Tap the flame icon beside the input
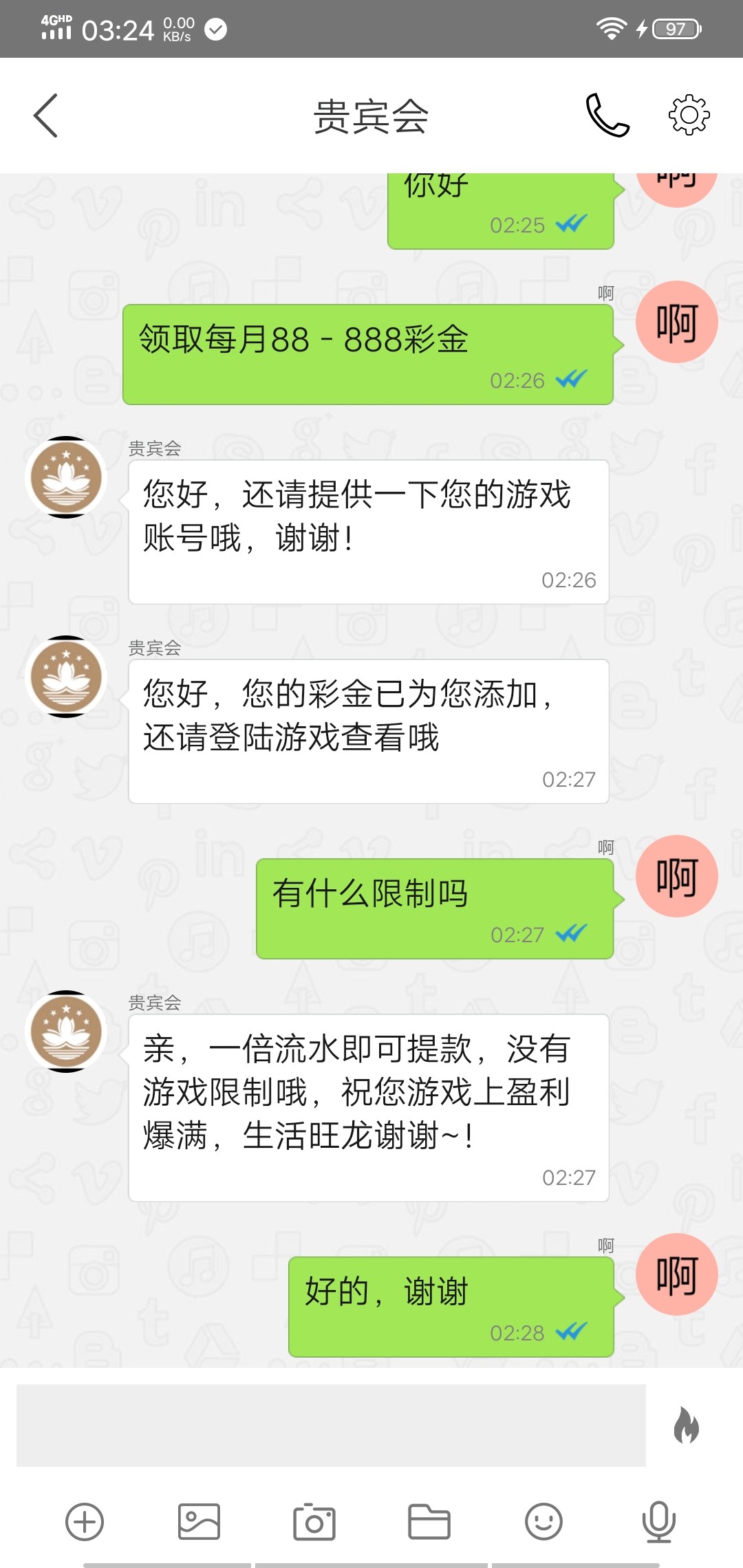This screenshot has width=743, height=1568. coord(686,1425)
